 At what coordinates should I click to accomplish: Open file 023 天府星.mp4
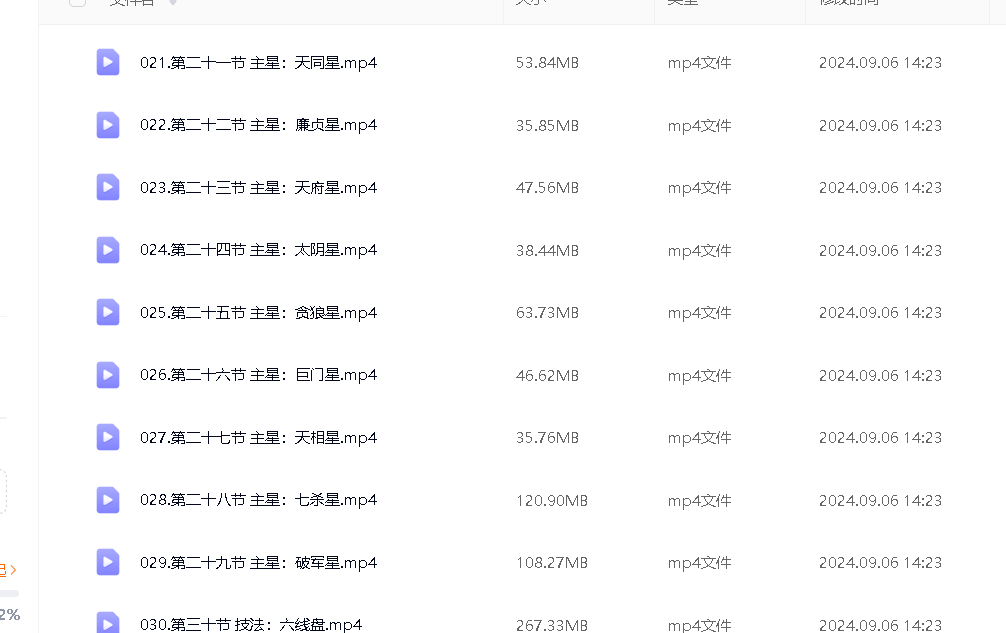pyautogui.click(x=258, y=188)
